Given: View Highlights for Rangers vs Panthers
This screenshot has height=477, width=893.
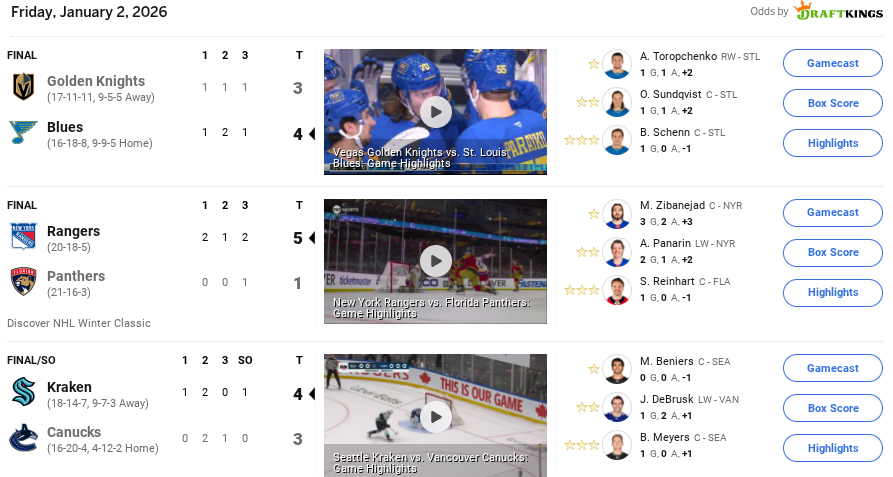Looking at the screenshot, I should [x=832, y=292].
